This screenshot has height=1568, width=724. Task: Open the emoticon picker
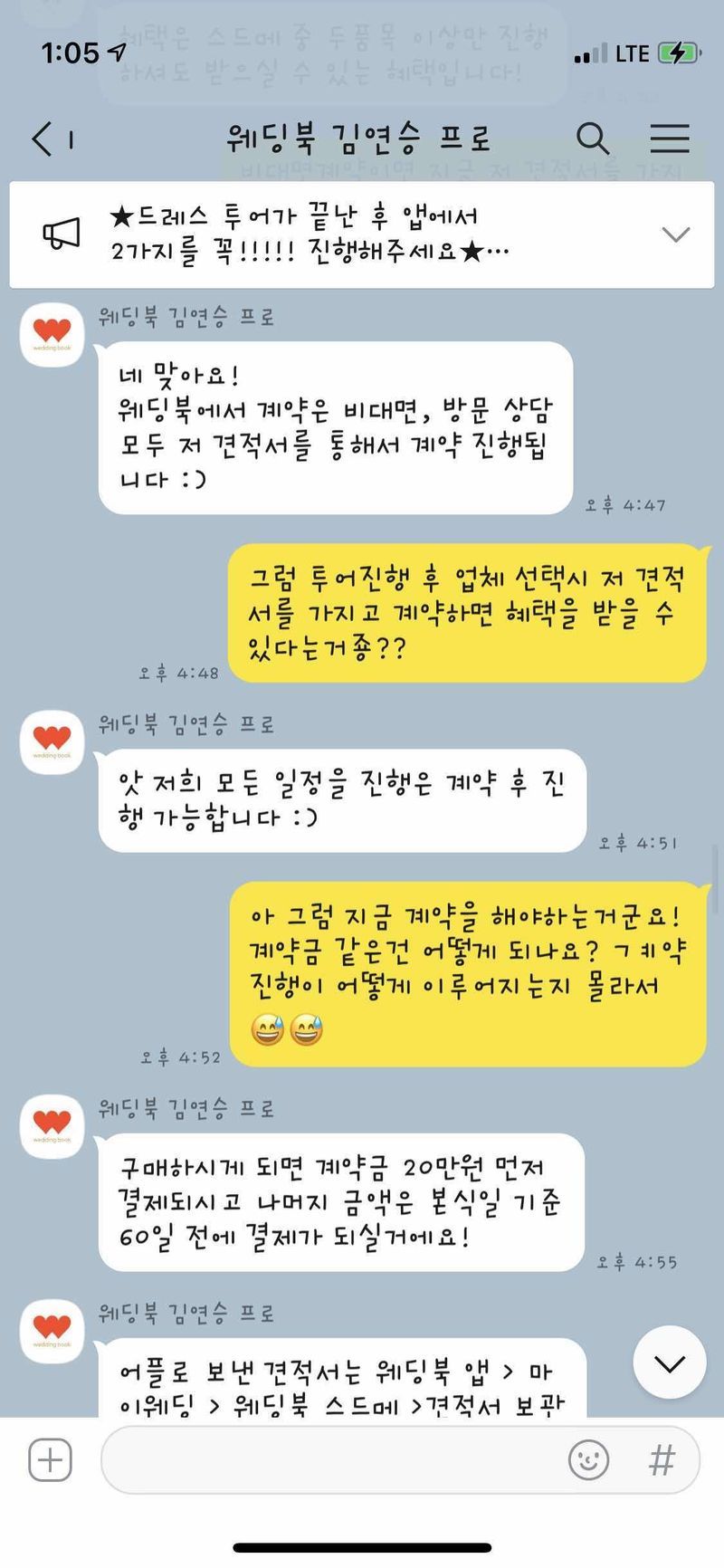pos(588,1459)
